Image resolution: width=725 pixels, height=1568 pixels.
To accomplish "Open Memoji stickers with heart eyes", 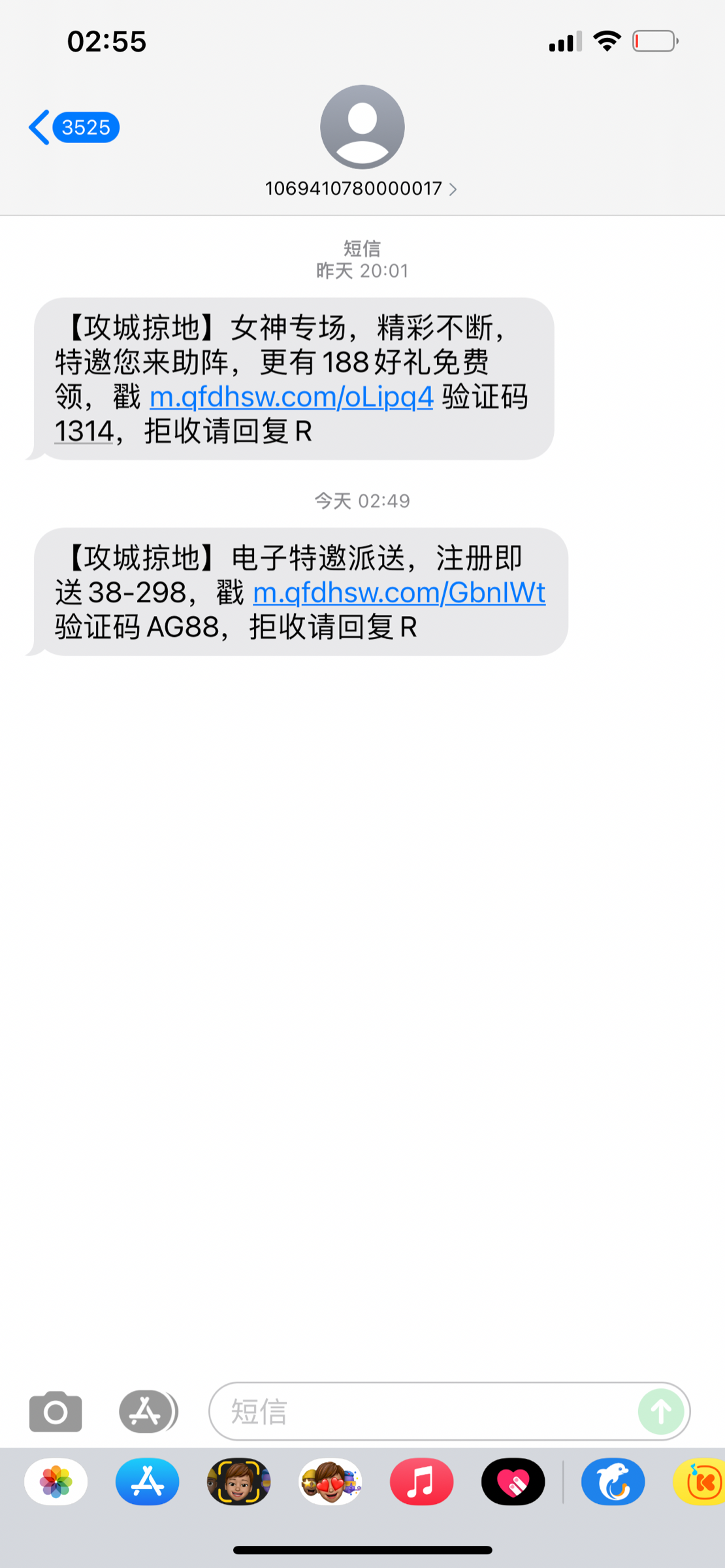I will [330, 1482].
